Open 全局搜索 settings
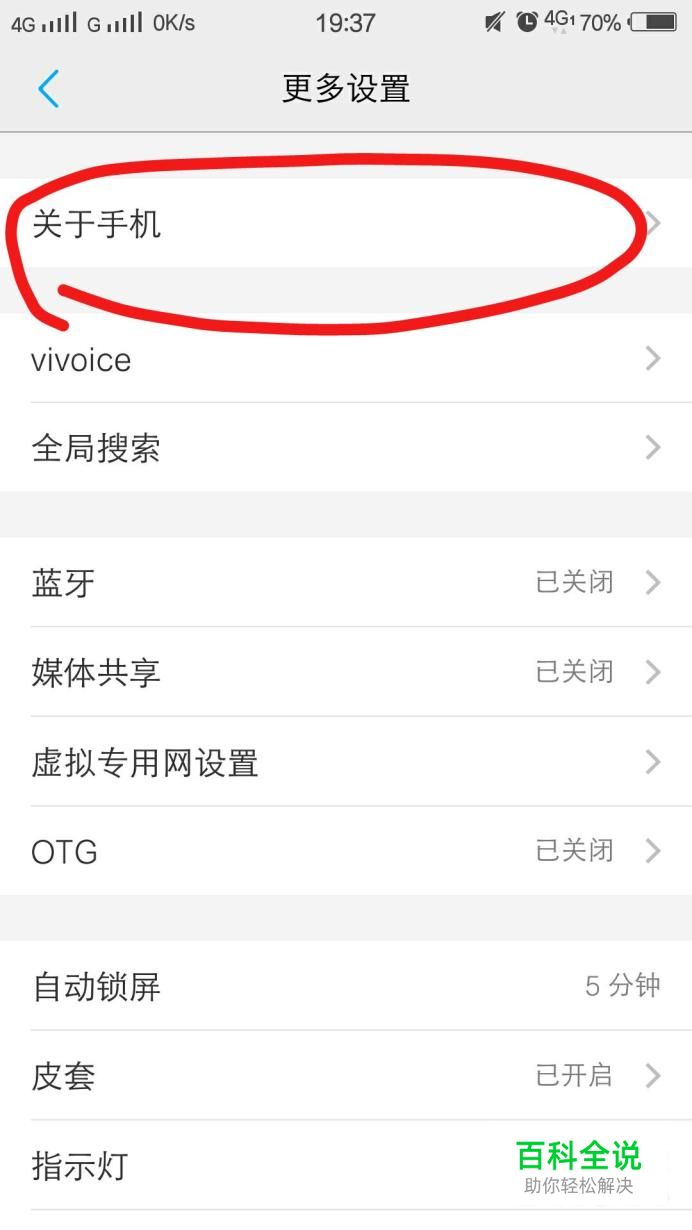Image resolution: width=692 pixels, height=1230 pixels. click(x=345, y=448)
